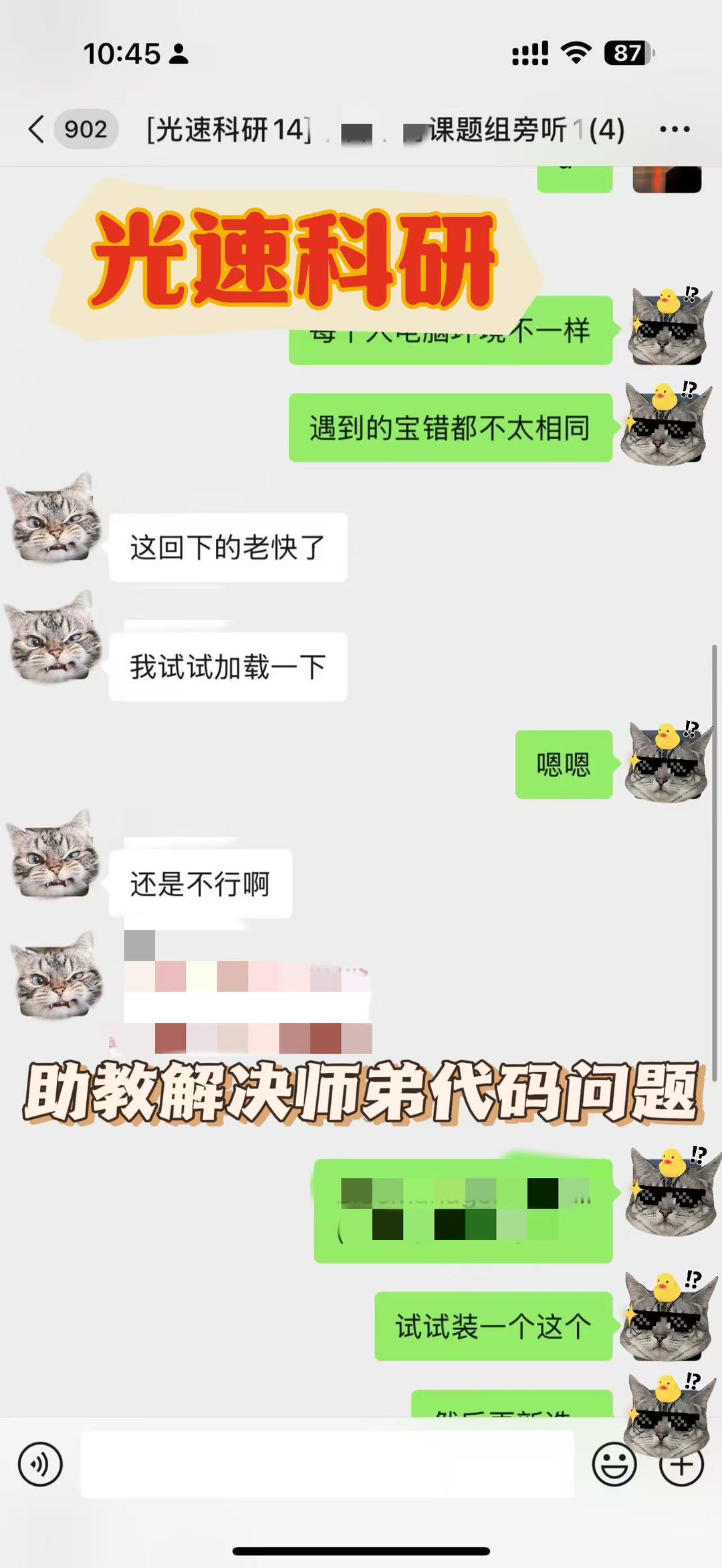Open the emoji sticker panel

pyautogui.click(x=614, y=1464)
